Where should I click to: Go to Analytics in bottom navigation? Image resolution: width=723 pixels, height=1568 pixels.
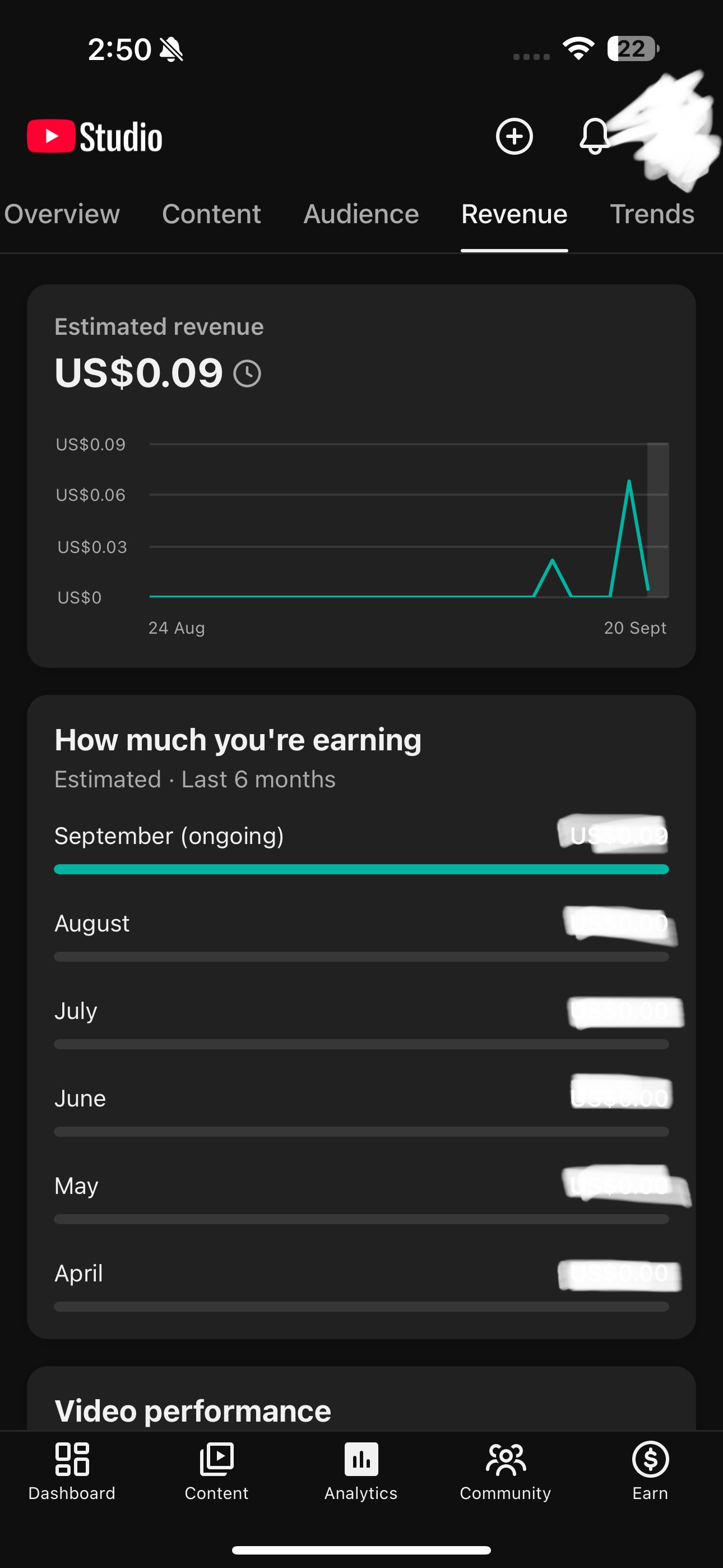tap(361, 1471)
